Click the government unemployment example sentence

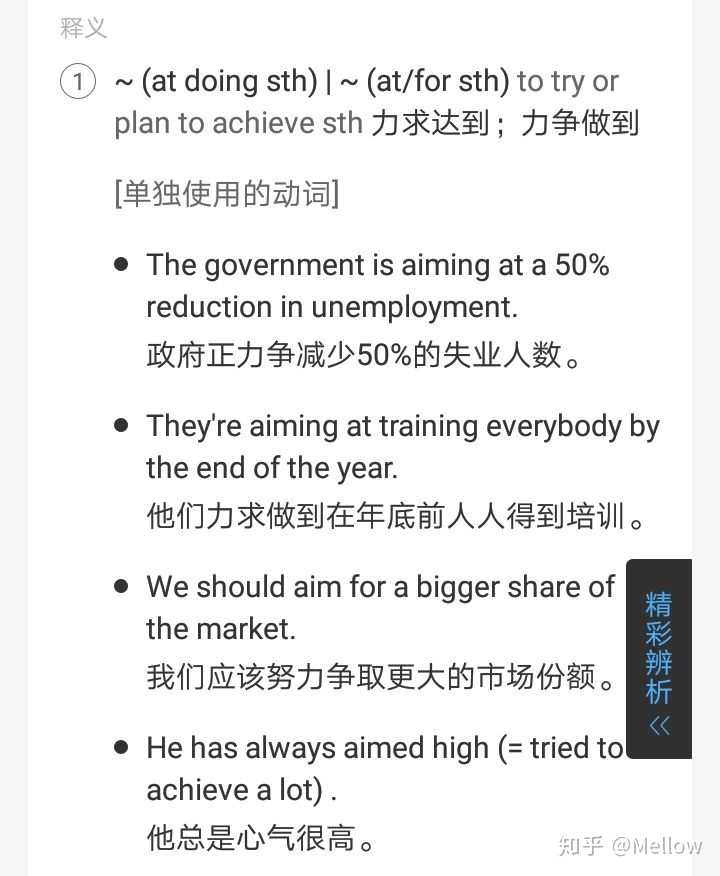pyautogui.click(x=380, y=285)
